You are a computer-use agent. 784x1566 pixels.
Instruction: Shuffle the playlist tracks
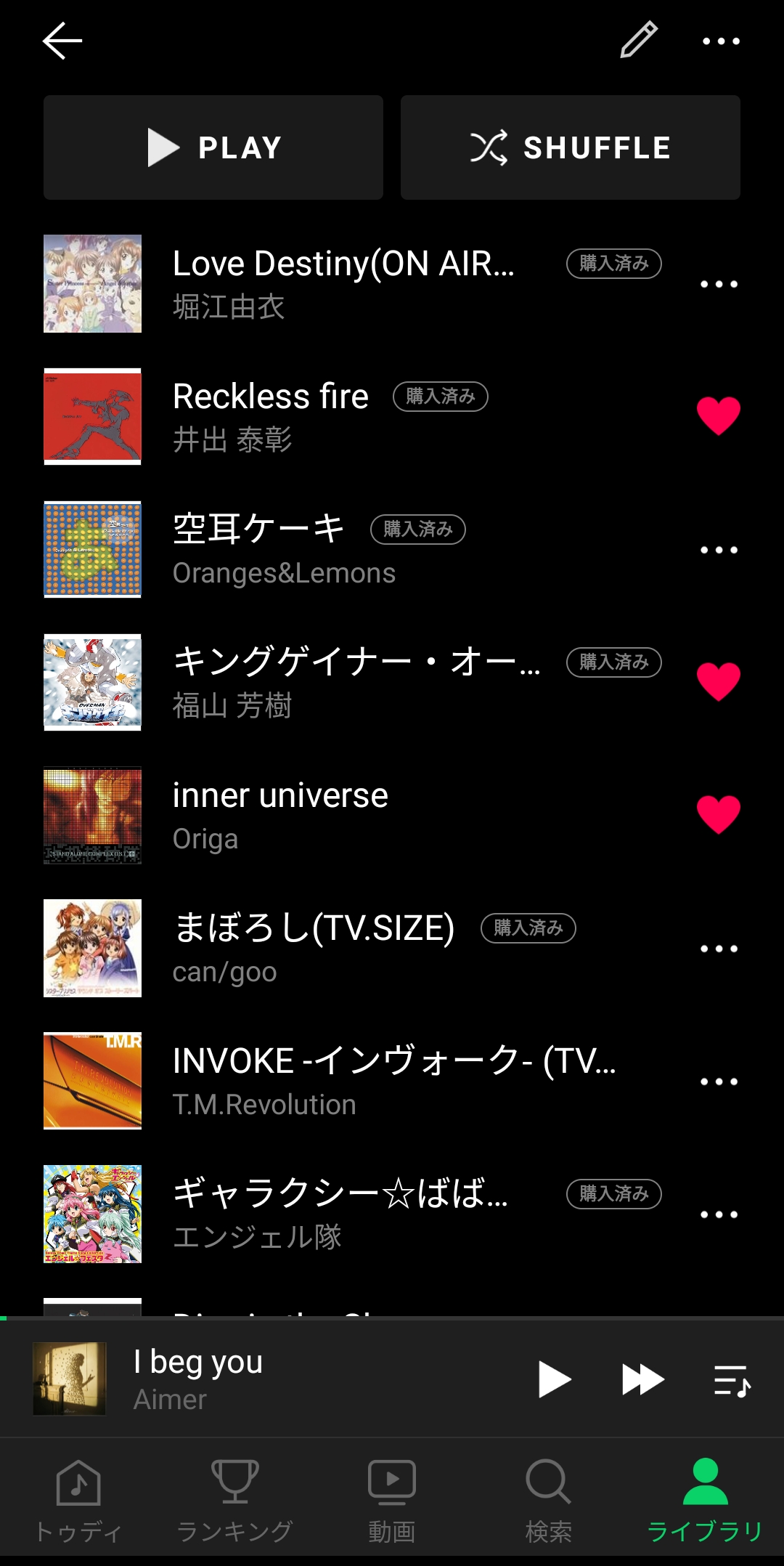point(570,147)
